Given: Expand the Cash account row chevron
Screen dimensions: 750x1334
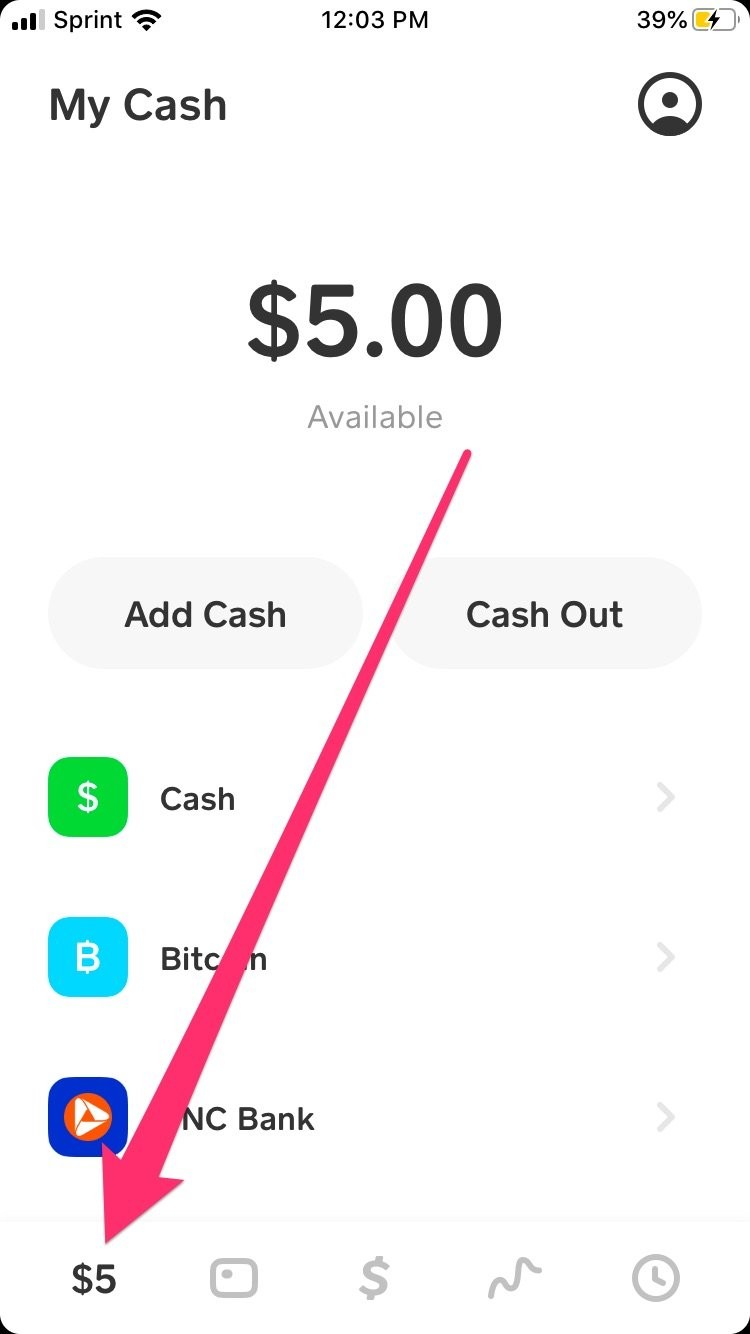Looking at the screenshot, I should [665, 797].
